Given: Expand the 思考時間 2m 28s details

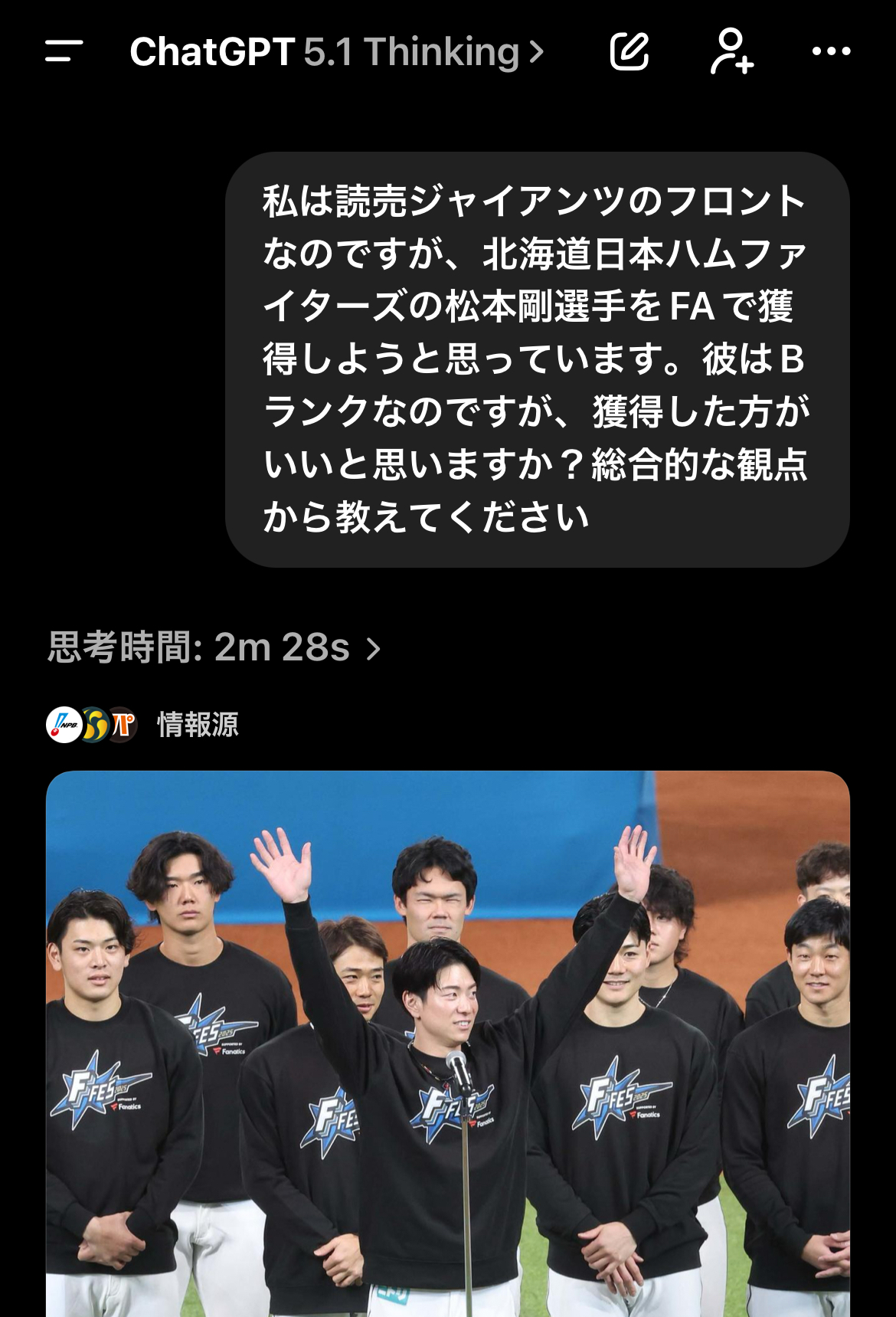Looking at the screenshot, I should tap(214, 647).
